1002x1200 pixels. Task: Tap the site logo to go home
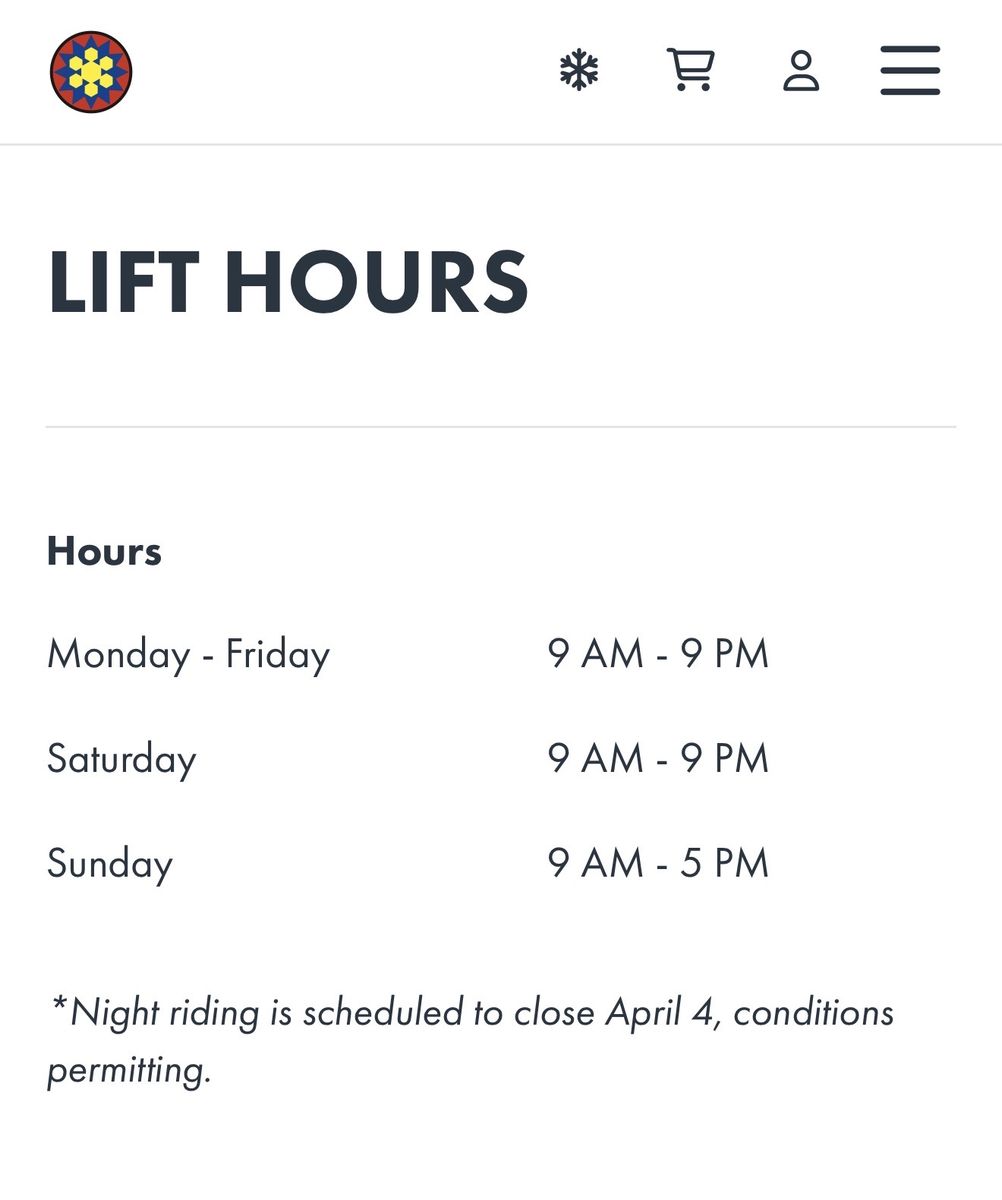(91, 72)
